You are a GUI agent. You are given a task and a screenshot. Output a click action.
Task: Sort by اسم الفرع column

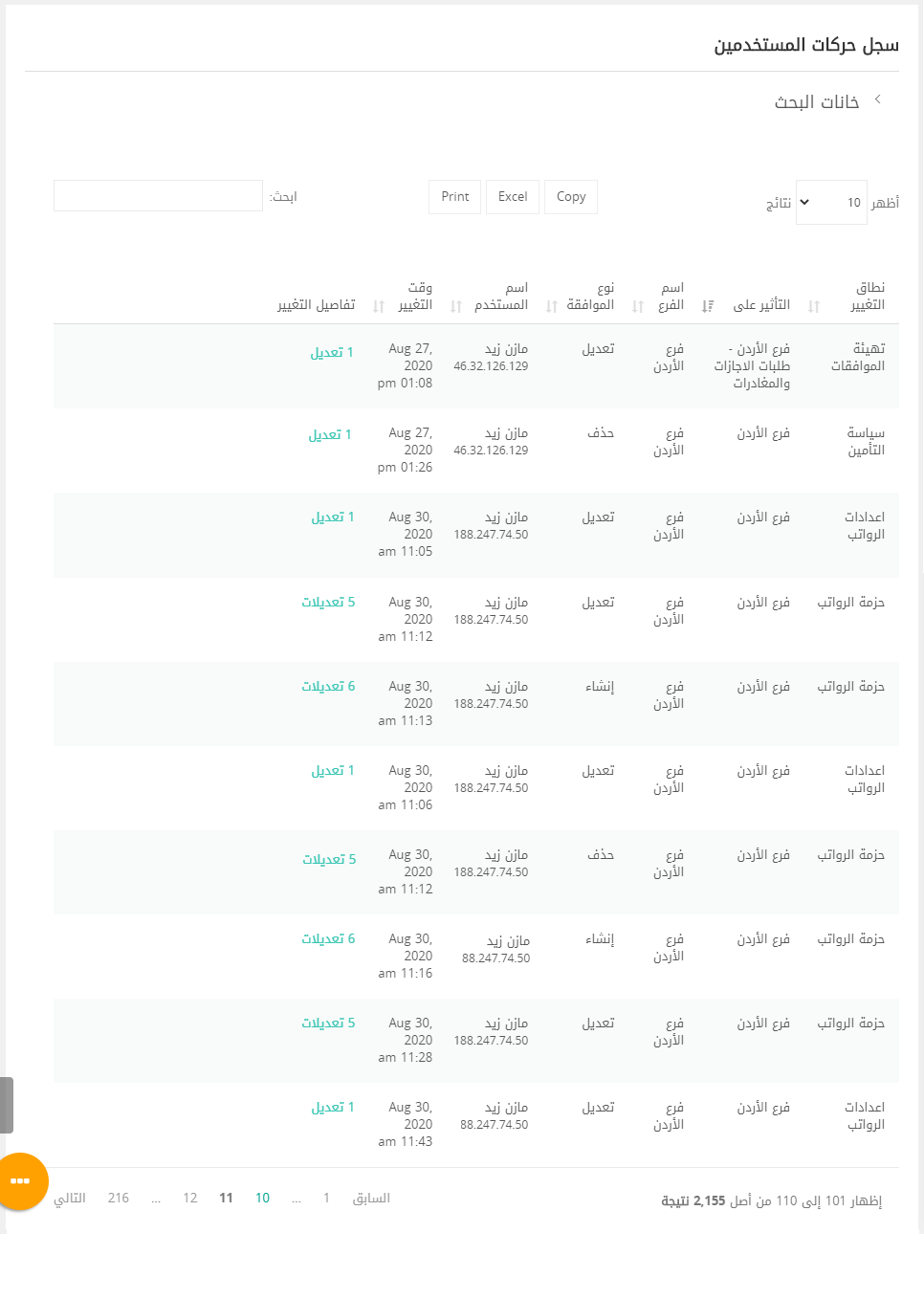coord(671,297)
